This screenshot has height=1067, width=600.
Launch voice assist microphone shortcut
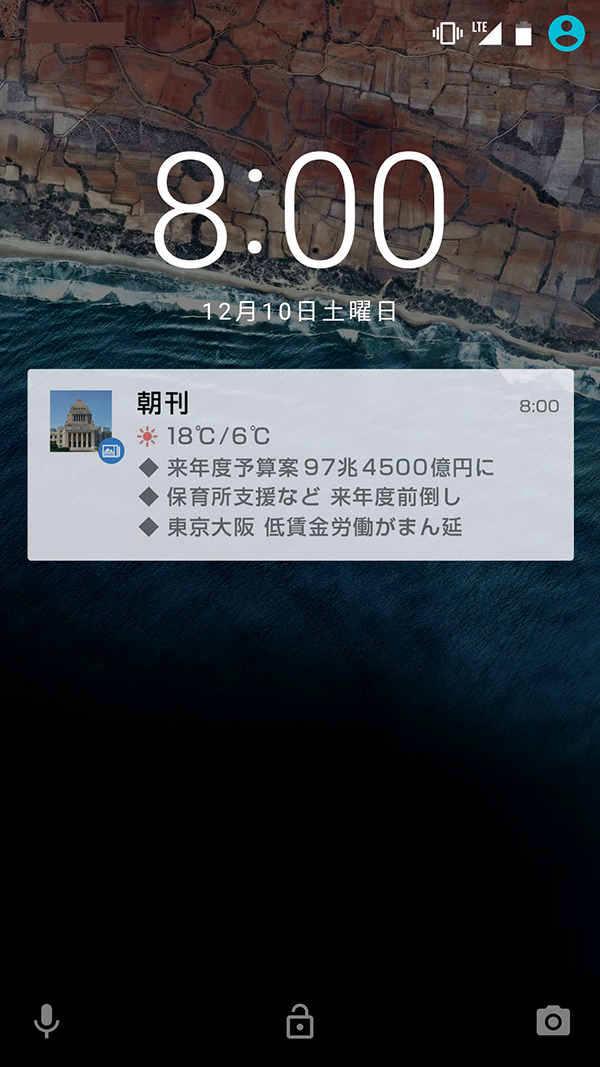[x=46, y=1021]
